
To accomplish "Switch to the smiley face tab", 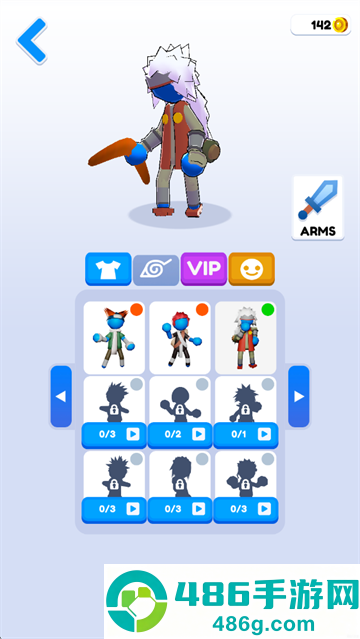I will 251,269.
